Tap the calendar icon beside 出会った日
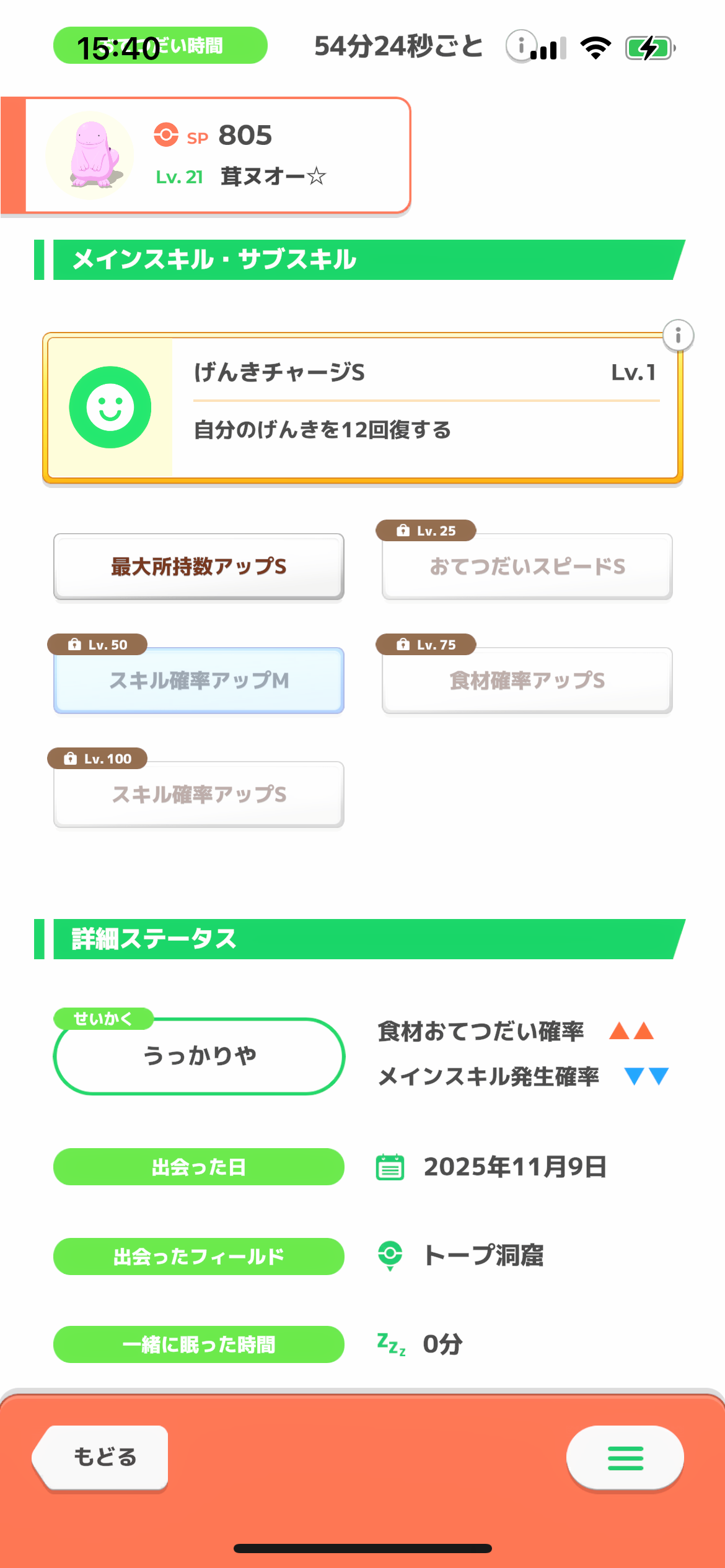Screen dimensions: 725x1568 tap(389, 1167)
